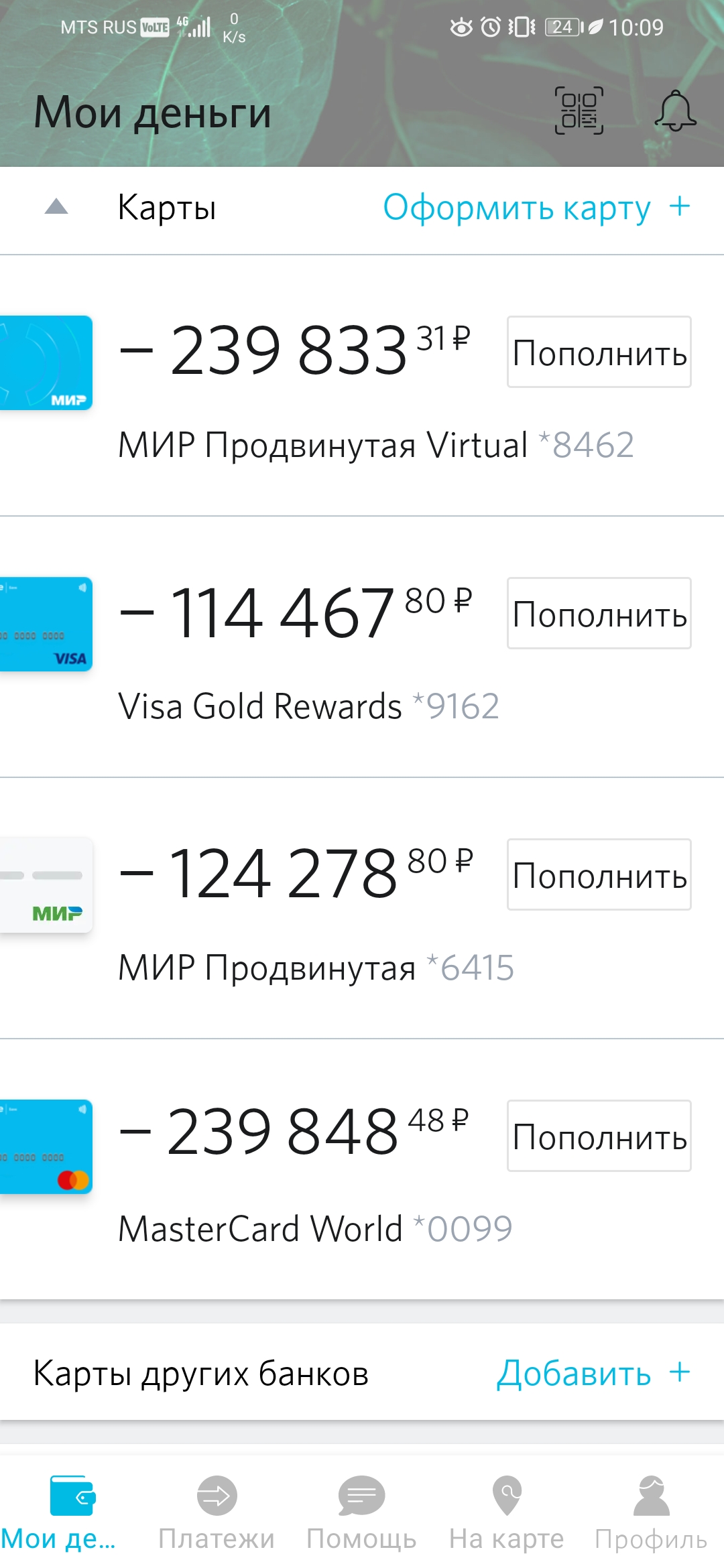Tap the battery indicator in status bar
Viewport: 724px width, 1568px height.
[x=560, y=27]
